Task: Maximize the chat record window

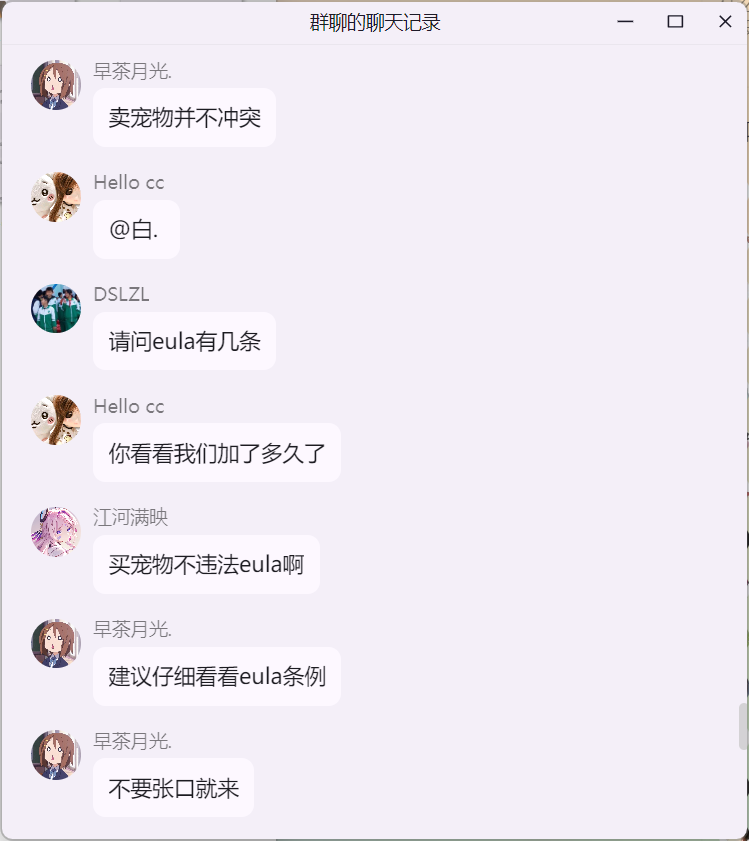Action: coord(675,21)
